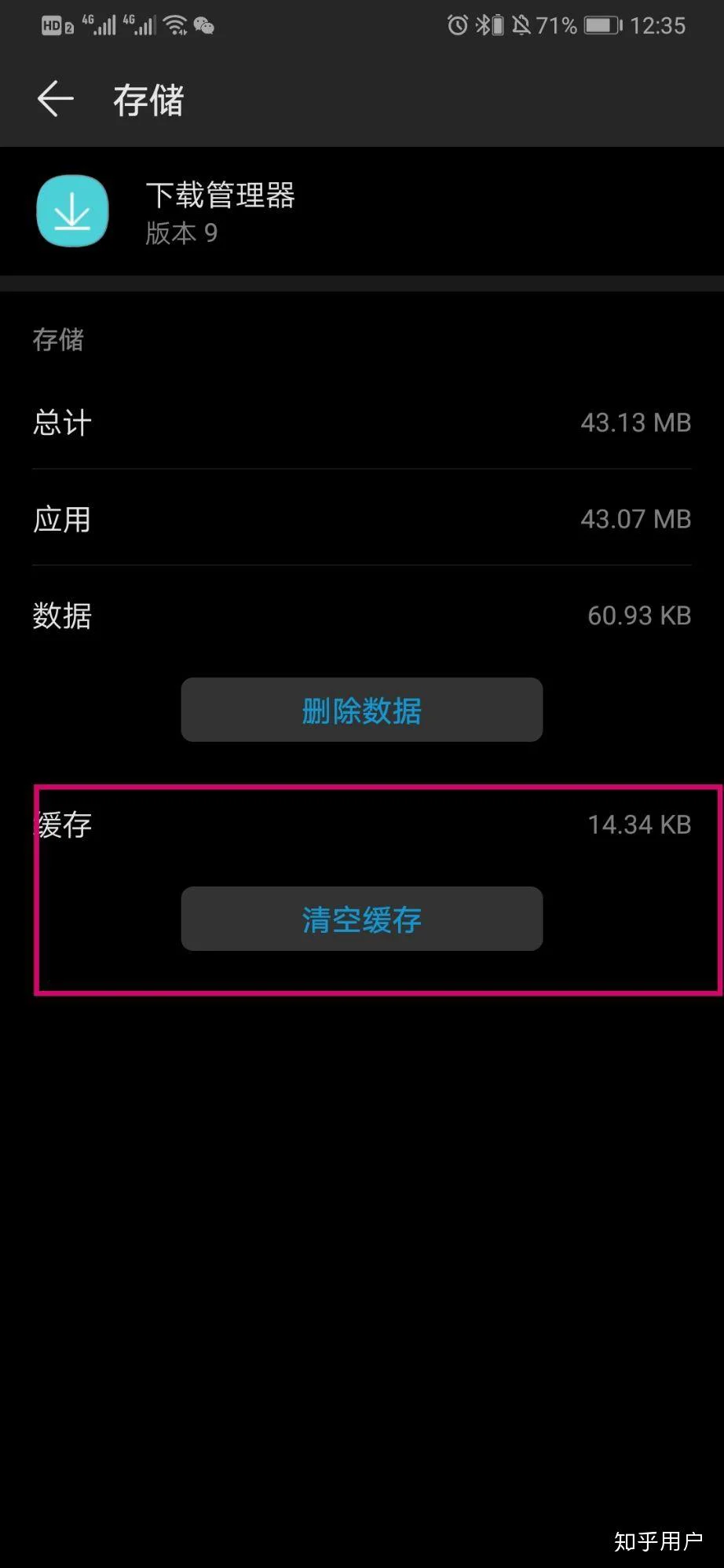Tap the 删除数据 button
The width and height of the screenshot is (724, 1568).
click(362, 710)
